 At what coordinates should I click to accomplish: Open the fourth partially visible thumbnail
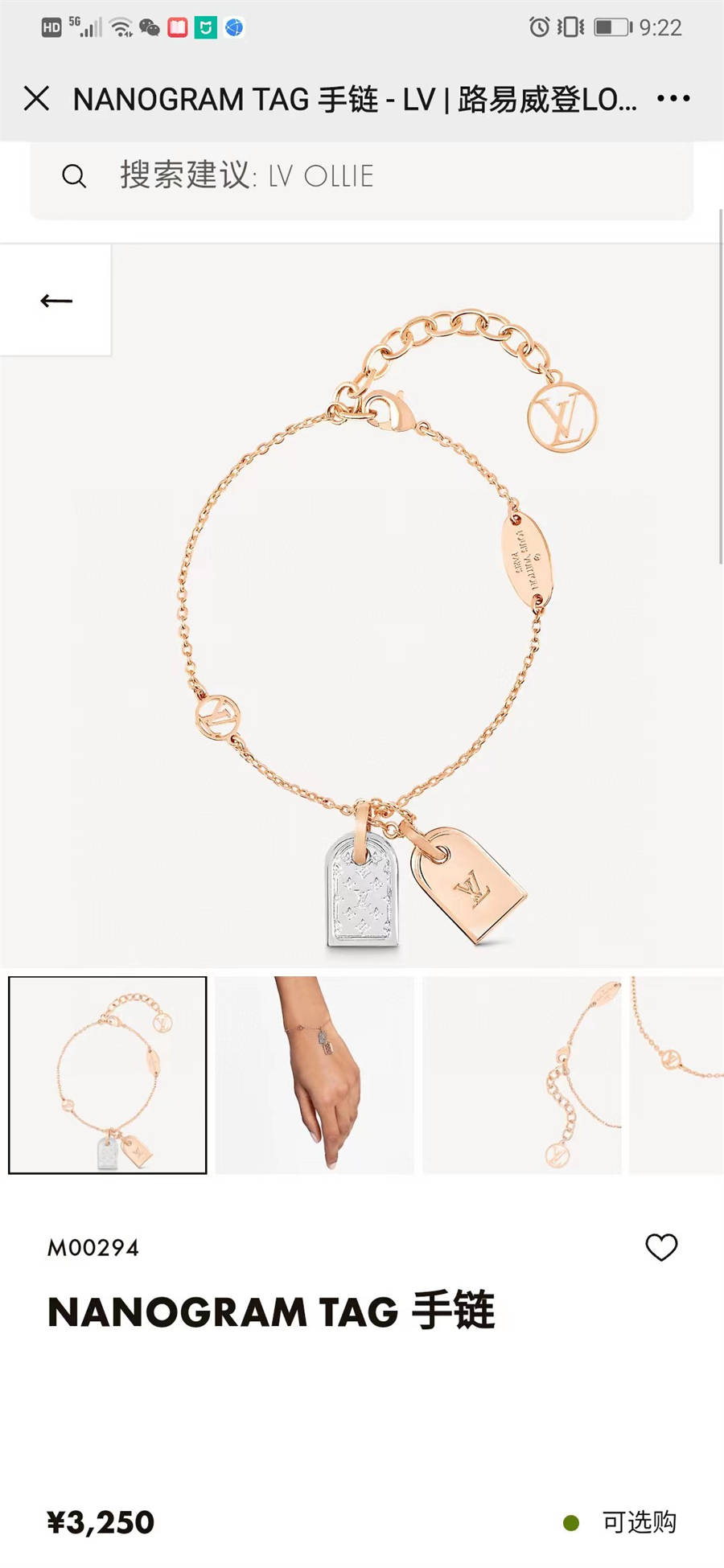coord(677,1075)
